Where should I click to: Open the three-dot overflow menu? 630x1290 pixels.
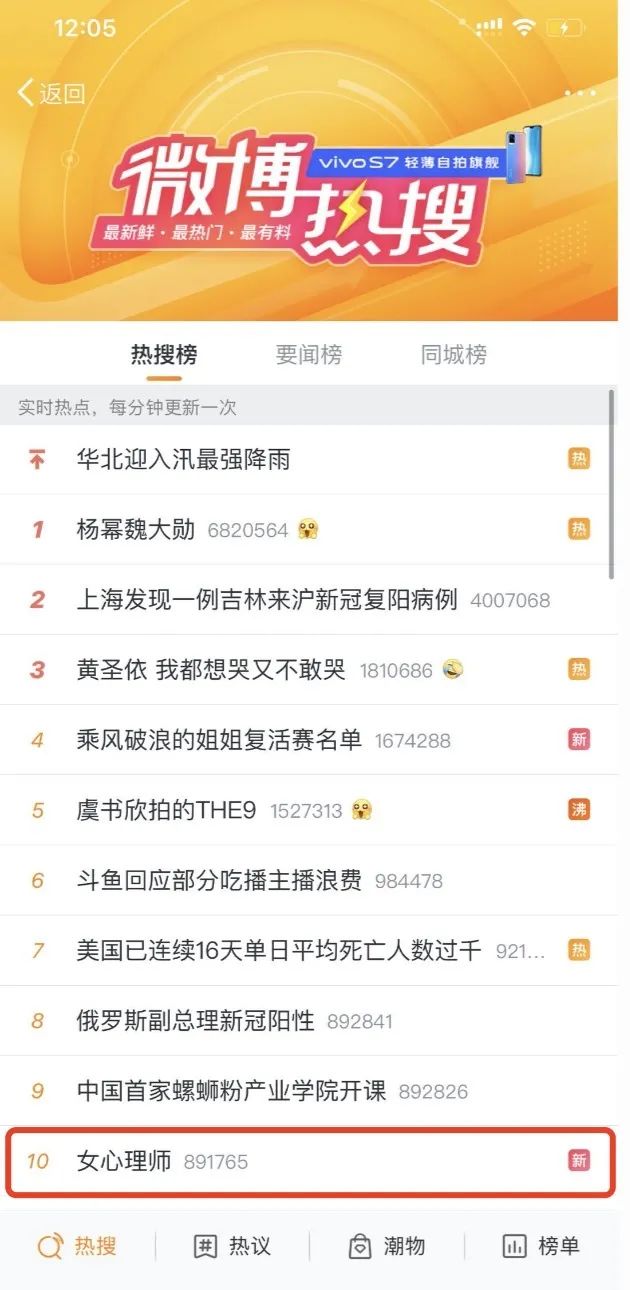tap(579, 94)
